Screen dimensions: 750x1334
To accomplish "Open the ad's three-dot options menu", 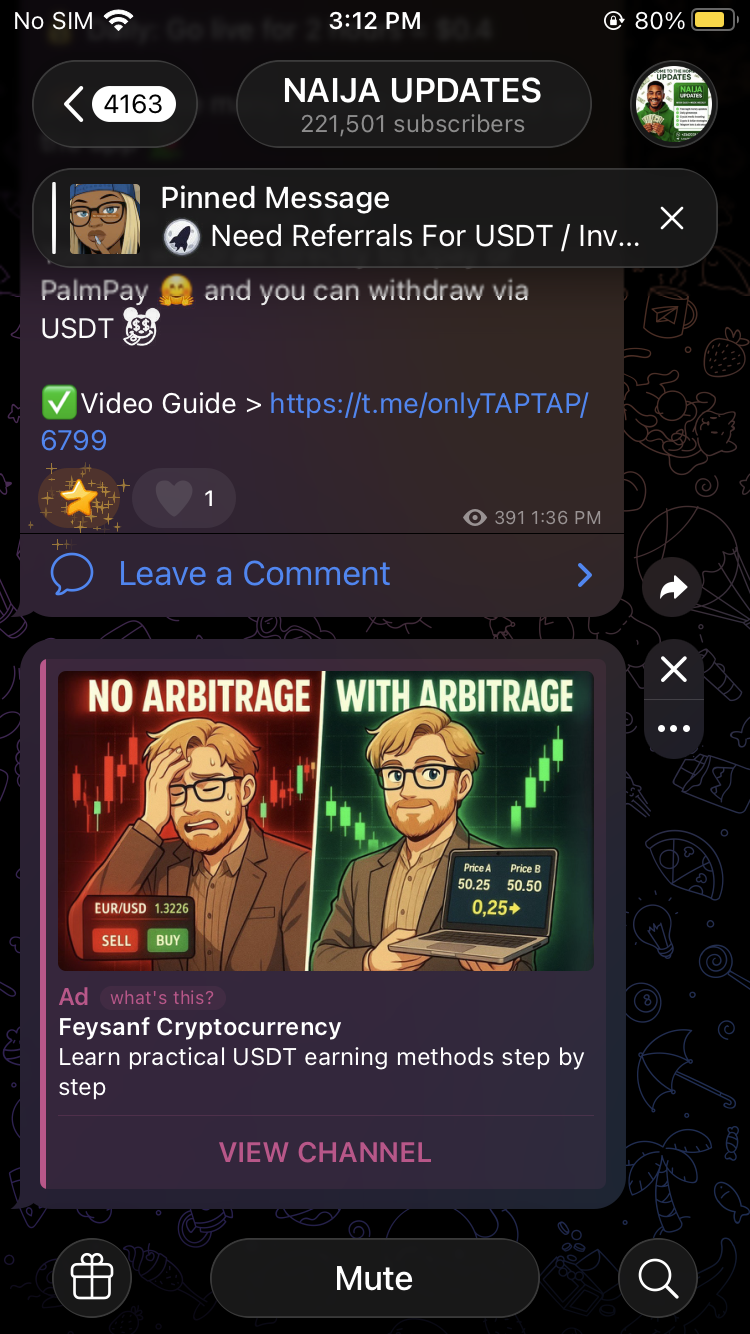I will (x=673, y=728).
